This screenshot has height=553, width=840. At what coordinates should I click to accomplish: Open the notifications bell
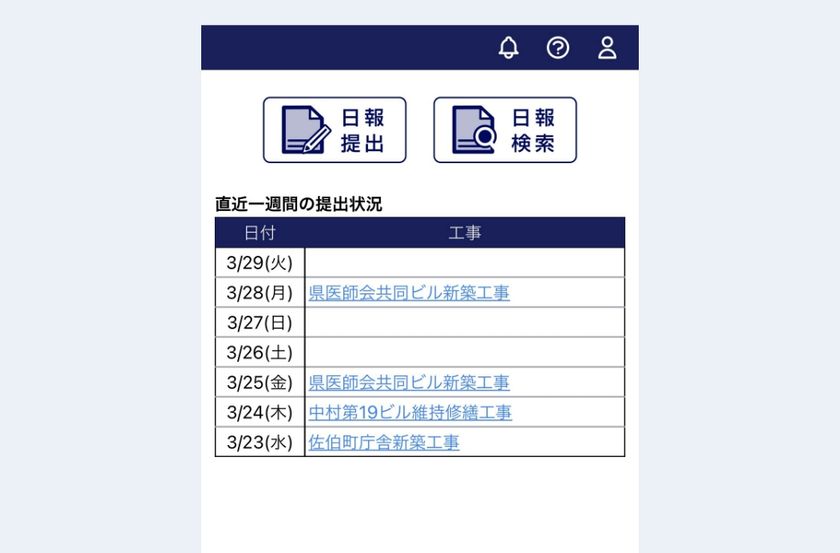[509, 47]
